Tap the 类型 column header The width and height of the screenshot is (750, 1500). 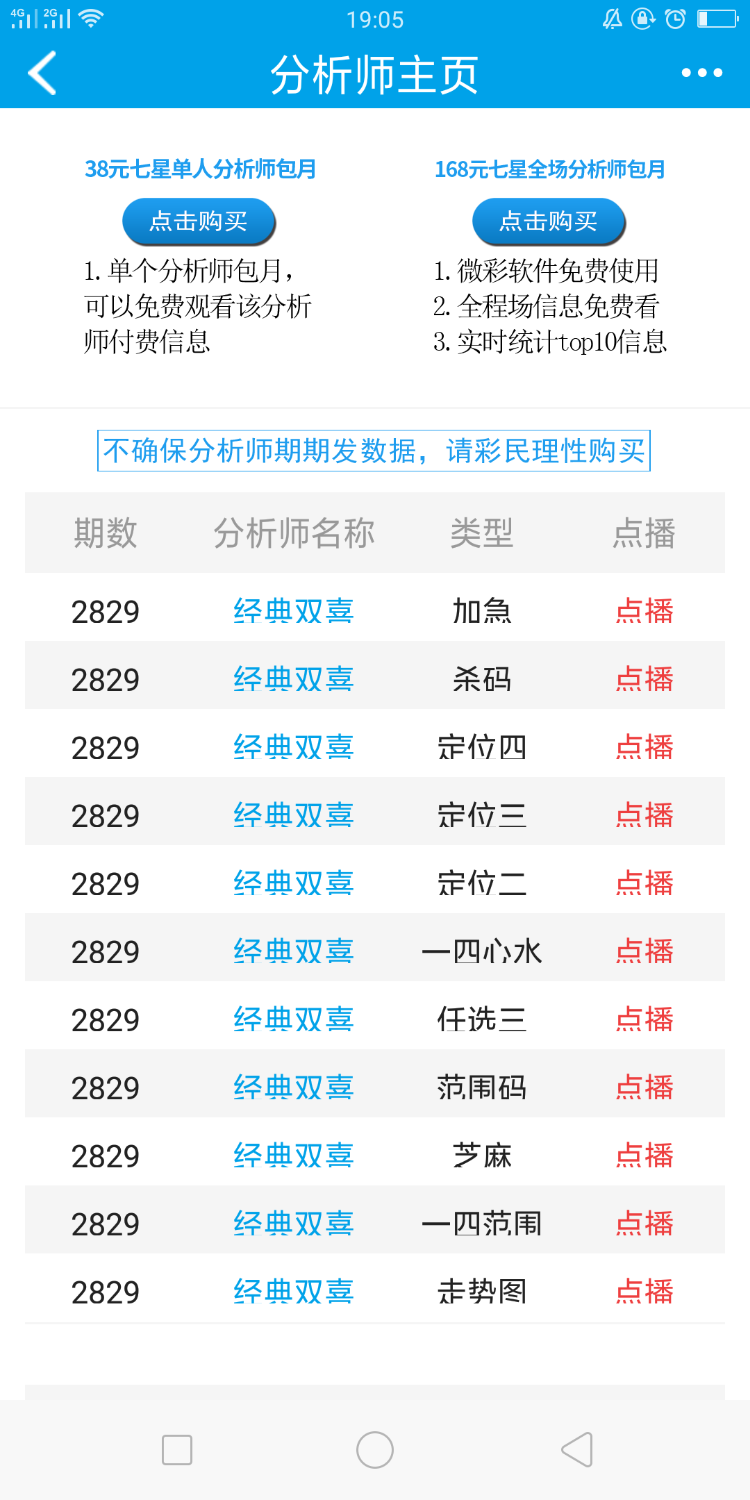tap(481, 533)
